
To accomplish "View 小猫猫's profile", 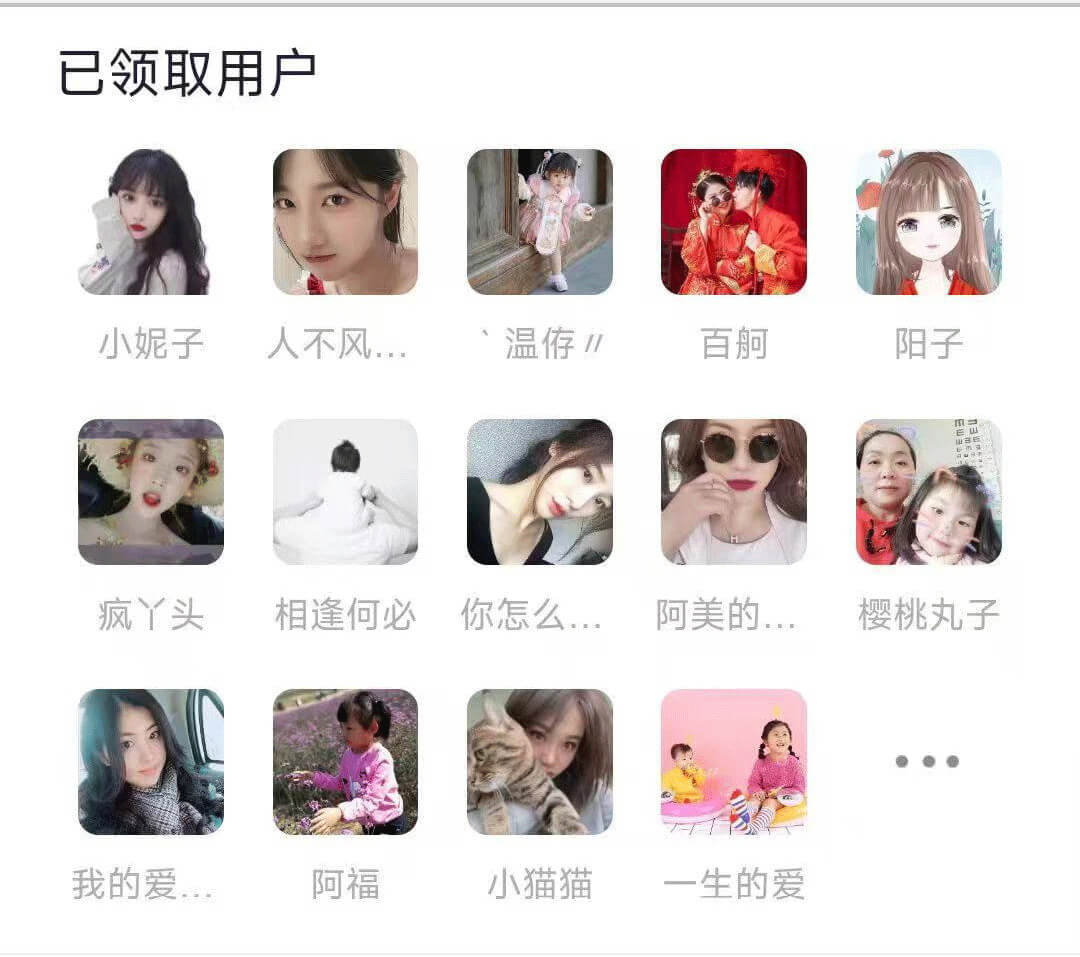I will coord(540,762).
